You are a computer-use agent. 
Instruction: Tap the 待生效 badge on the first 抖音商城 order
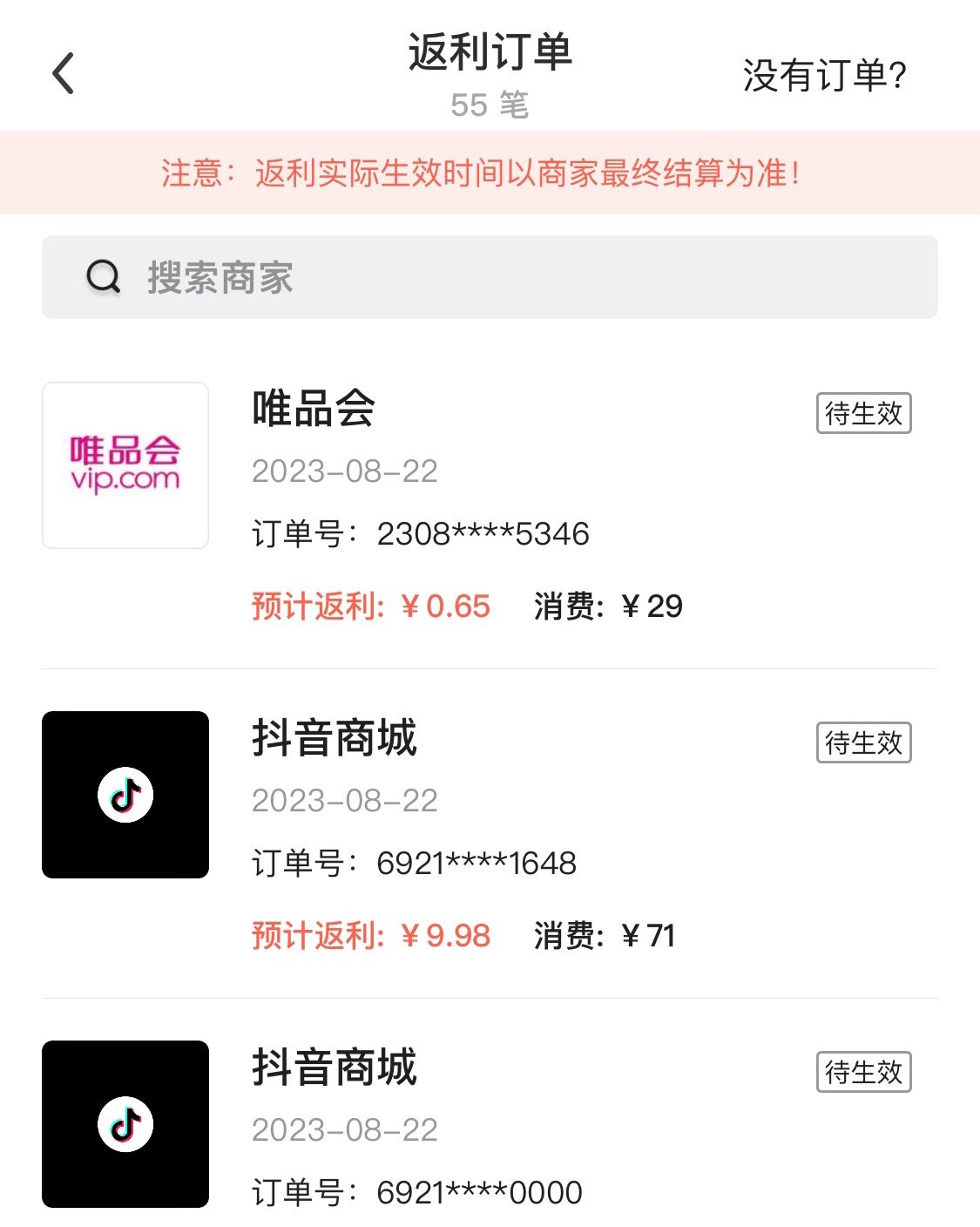pyautogui.click(x=865, y=743)
